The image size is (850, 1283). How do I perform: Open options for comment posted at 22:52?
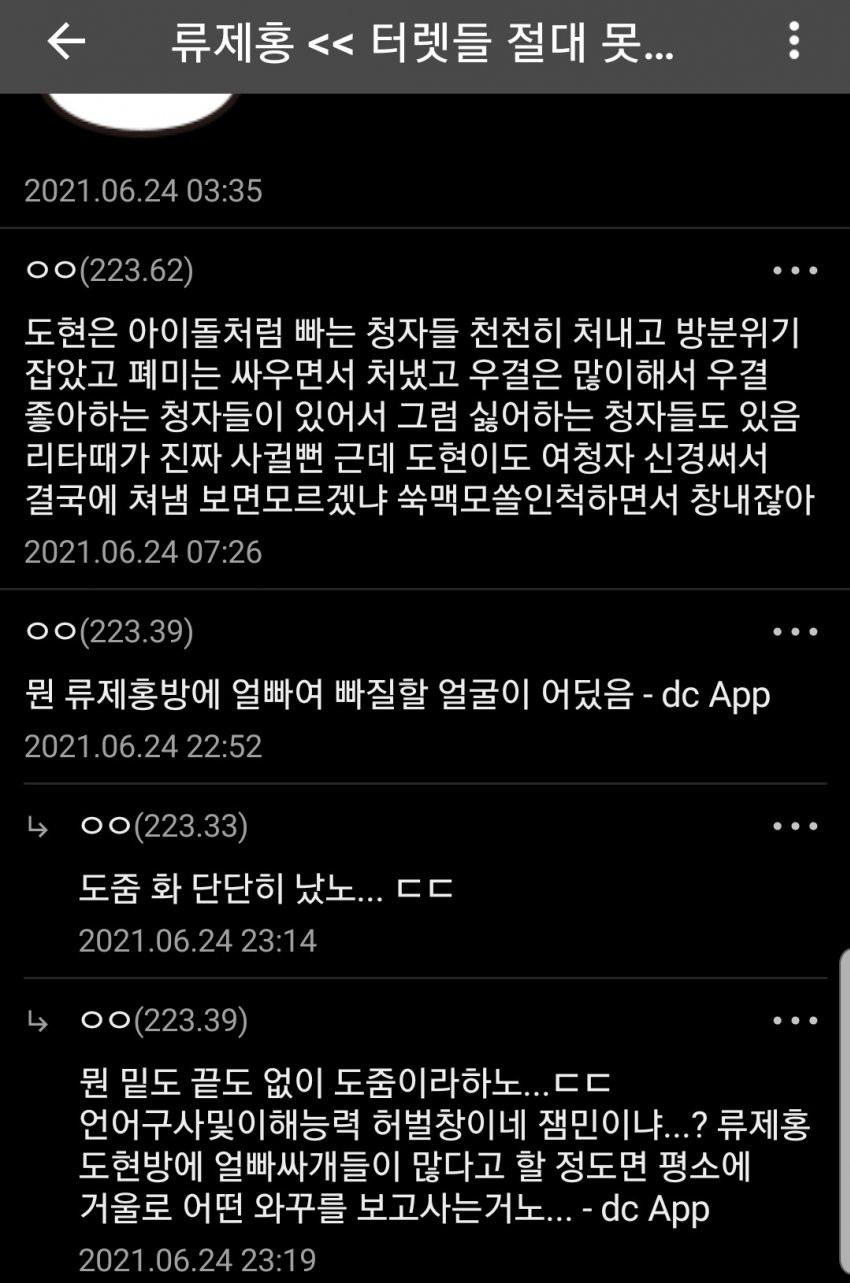796,632
